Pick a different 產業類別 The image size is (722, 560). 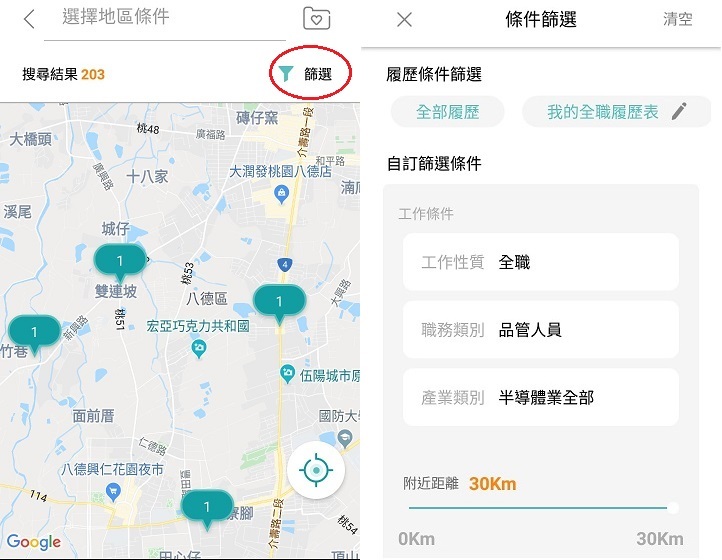click(x=540, y=398)
